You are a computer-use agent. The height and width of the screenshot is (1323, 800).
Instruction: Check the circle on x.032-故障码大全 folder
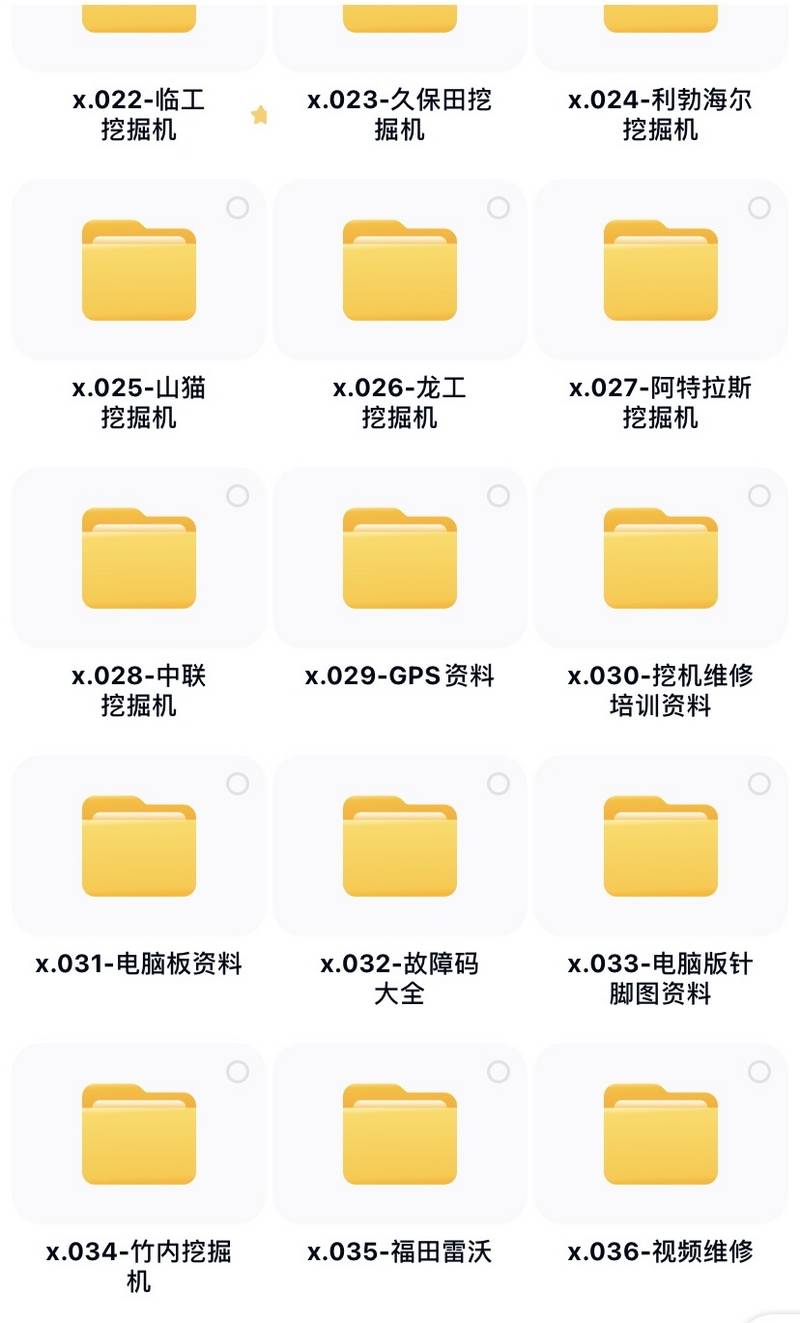(499, 784)
